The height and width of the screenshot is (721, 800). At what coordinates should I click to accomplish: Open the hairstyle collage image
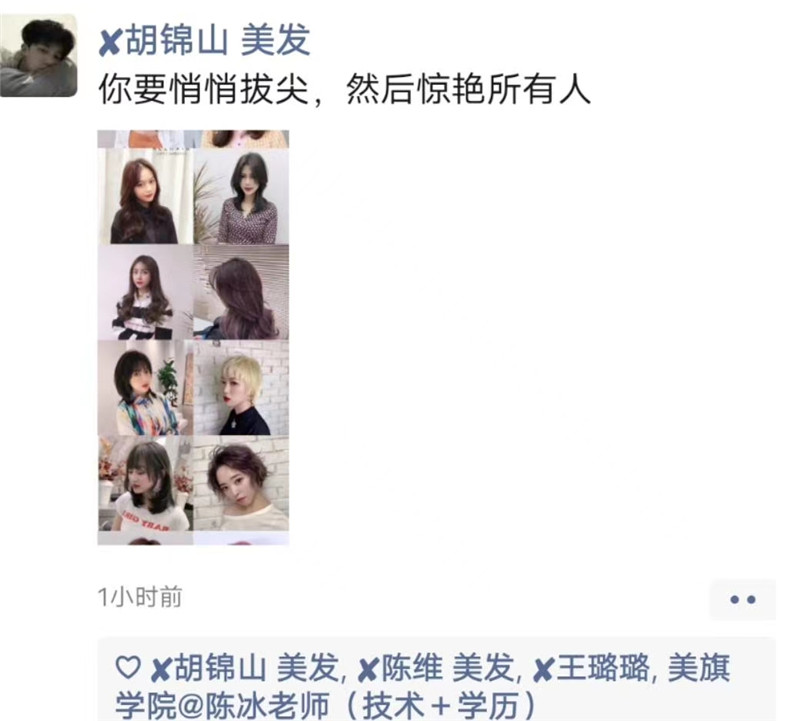[x=193, y=337]
